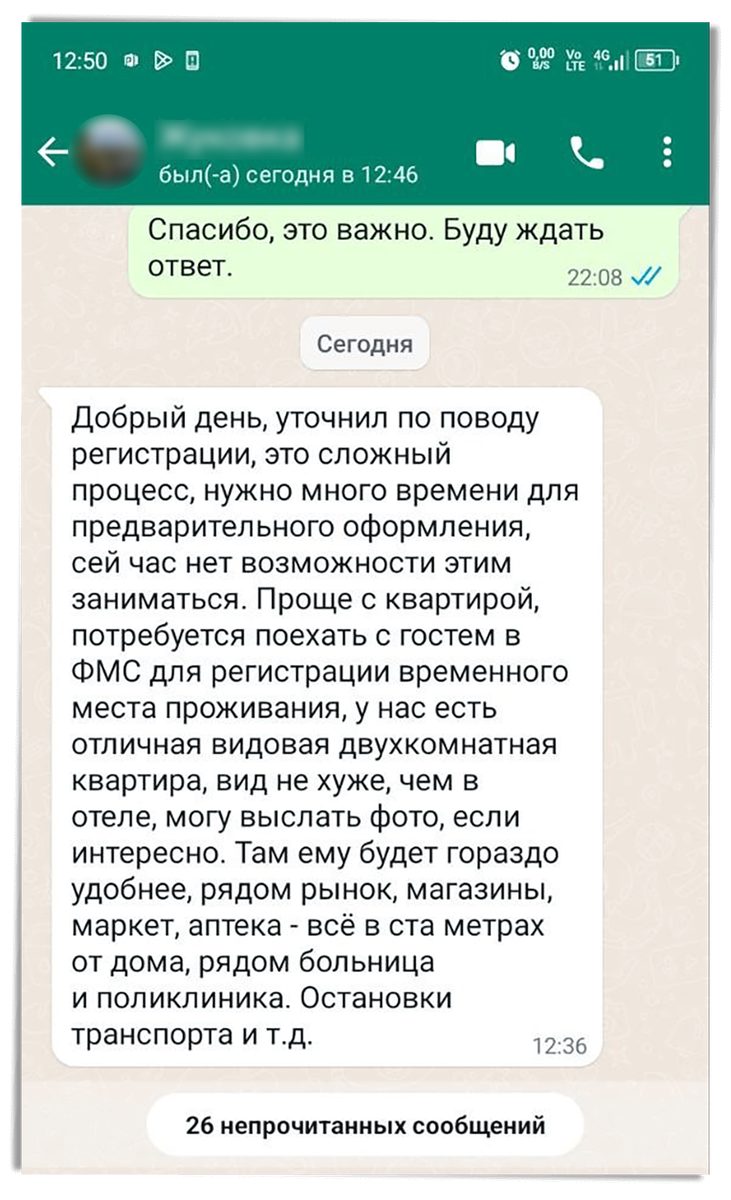Tap the battery indicator showing 51
This screenshot has width=731, height=1200.
[x=657, y=60]
